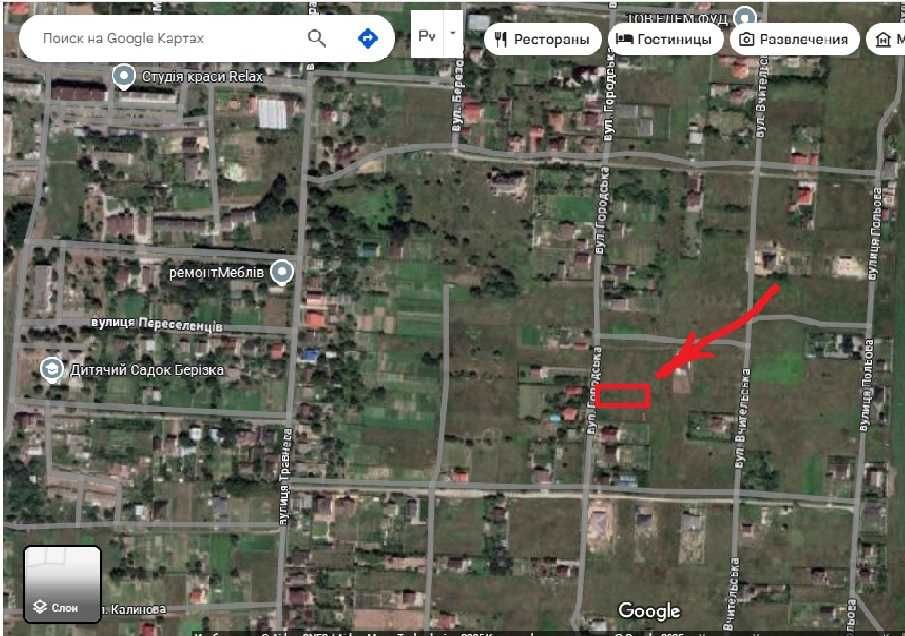Open the Google Maps search field
Image resolution: width=905 pixels, height=636 pixels.
click(160, 39)
